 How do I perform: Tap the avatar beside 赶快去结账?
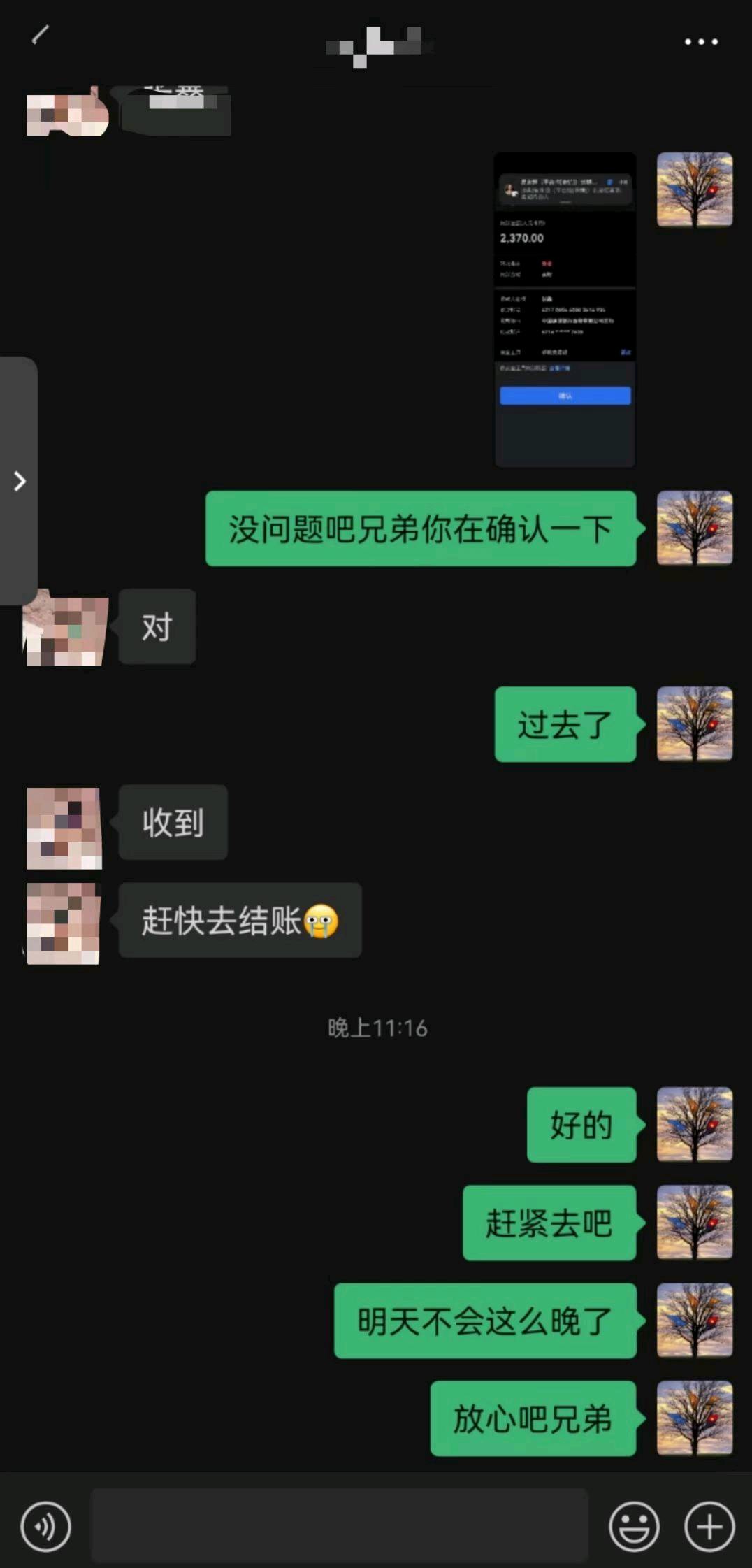pos(64,923)
